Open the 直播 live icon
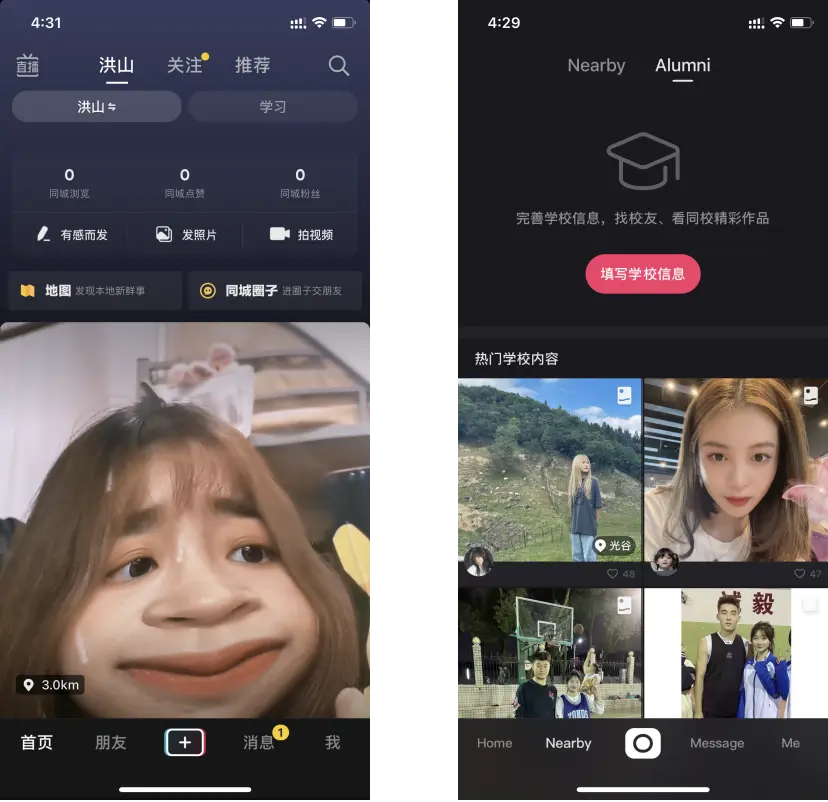The height and width of the screenshot is (802, 828). pyautogui.click(x=27, y=66)
